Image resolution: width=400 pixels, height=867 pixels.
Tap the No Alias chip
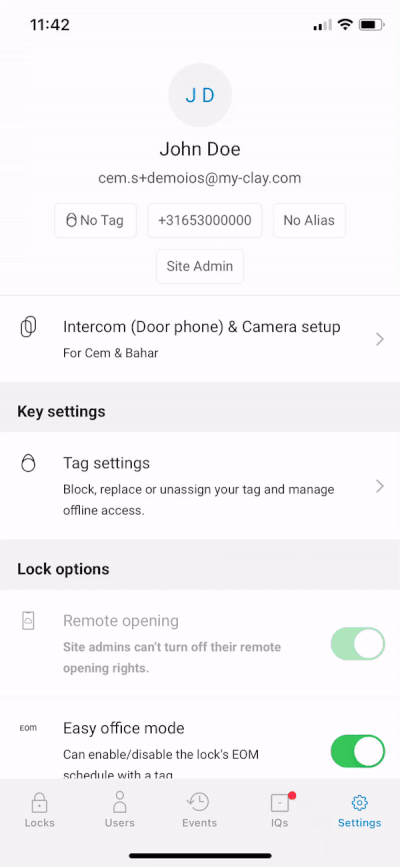point(309,221)
